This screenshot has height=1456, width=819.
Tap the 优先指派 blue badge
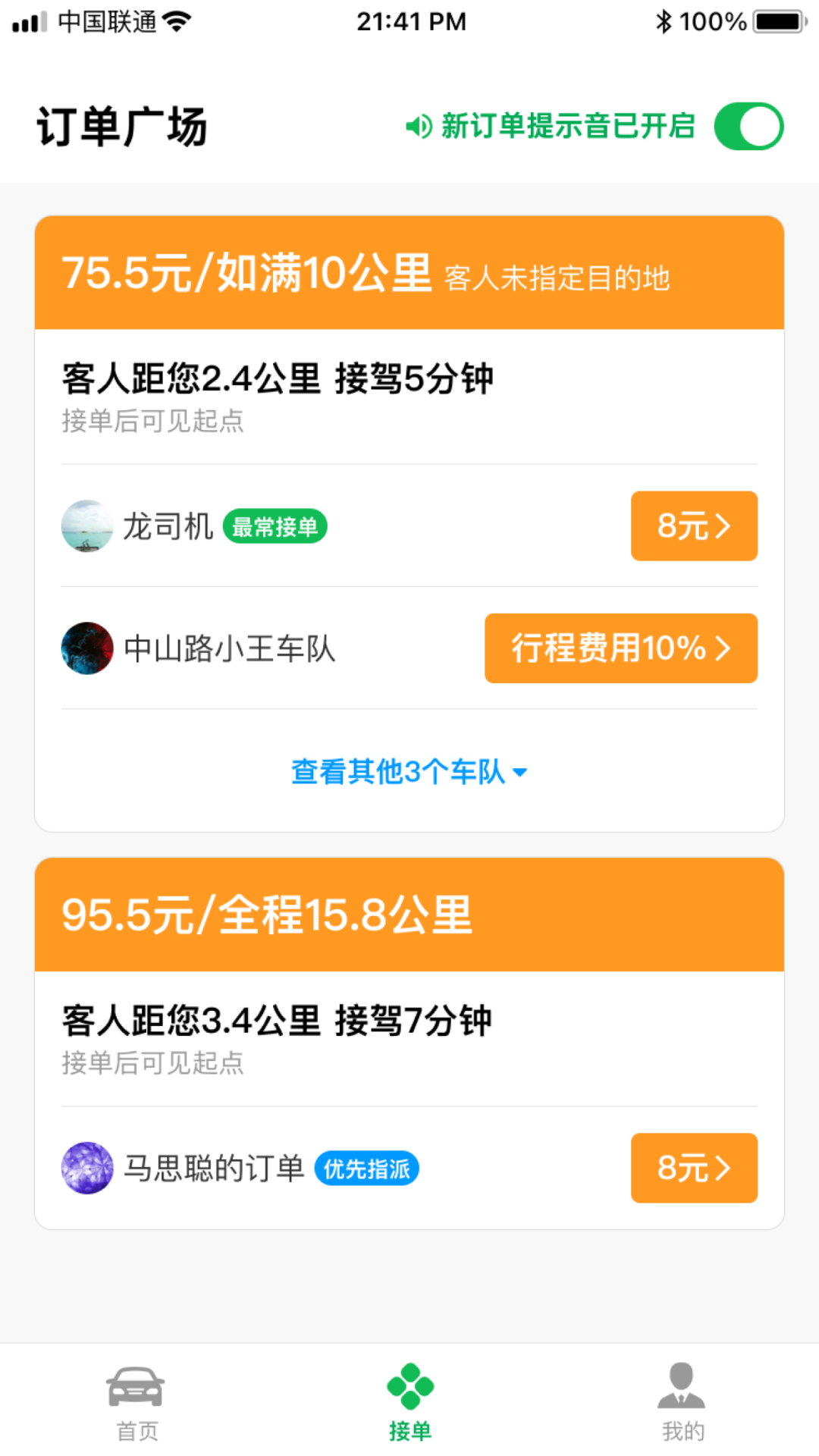coord(367,1169)
